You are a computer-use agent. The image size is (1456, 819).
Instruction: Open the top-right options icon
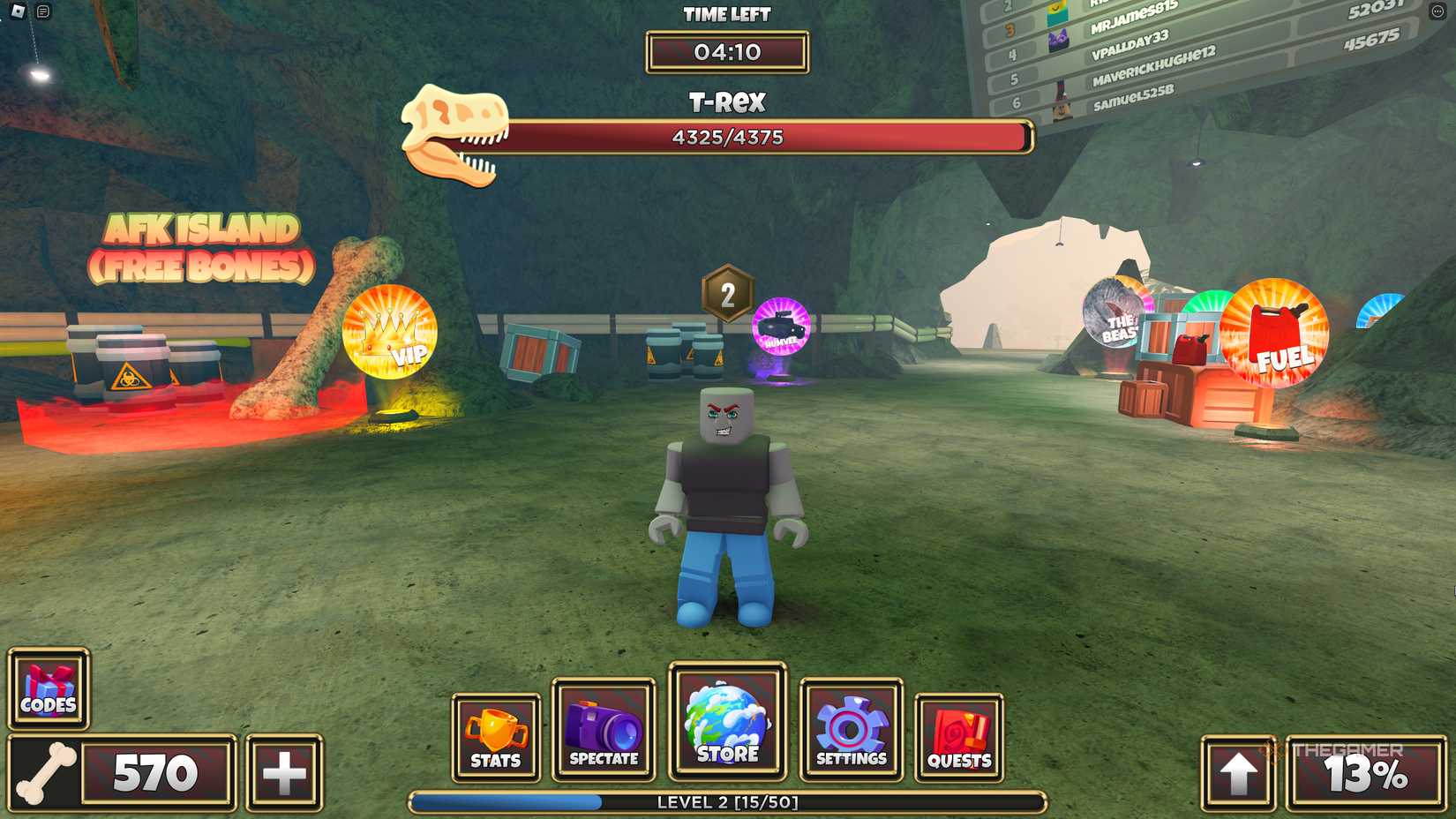tap(1437, 11)
